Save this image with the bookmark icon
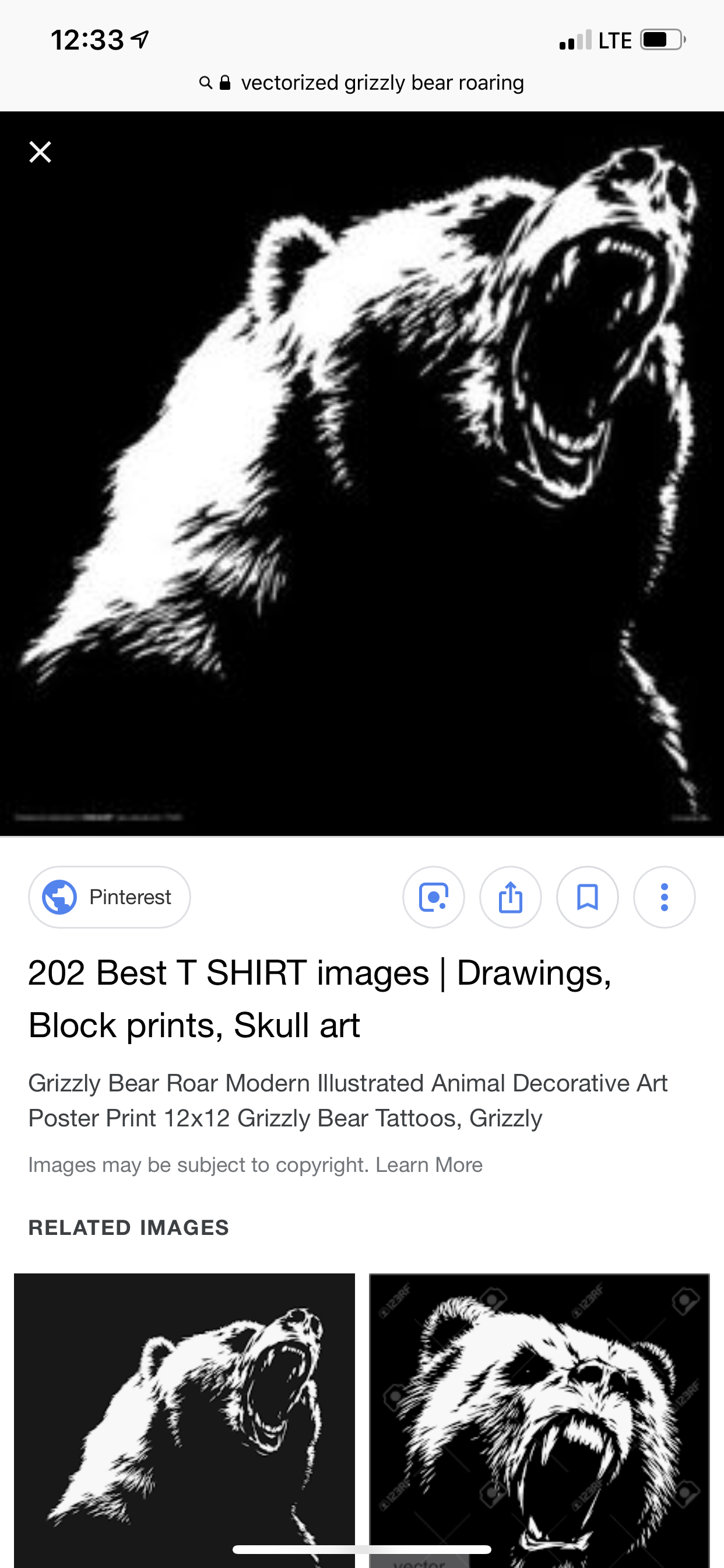This screenshot has height=1568, width=724. click(x=587, y=897)
